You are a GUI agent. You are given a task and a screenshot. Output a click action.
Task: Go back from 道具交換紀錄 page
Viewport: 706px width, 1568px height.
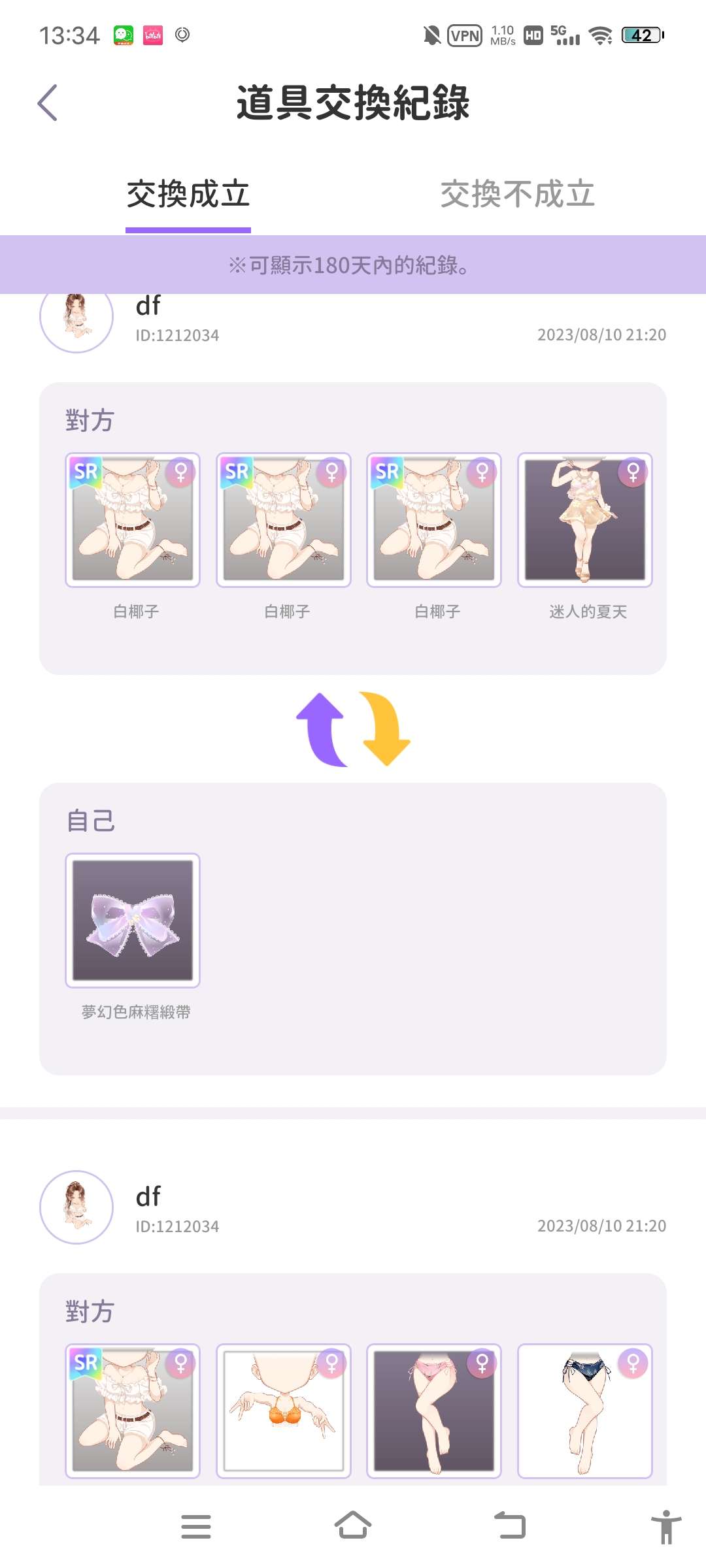(48, 103)
